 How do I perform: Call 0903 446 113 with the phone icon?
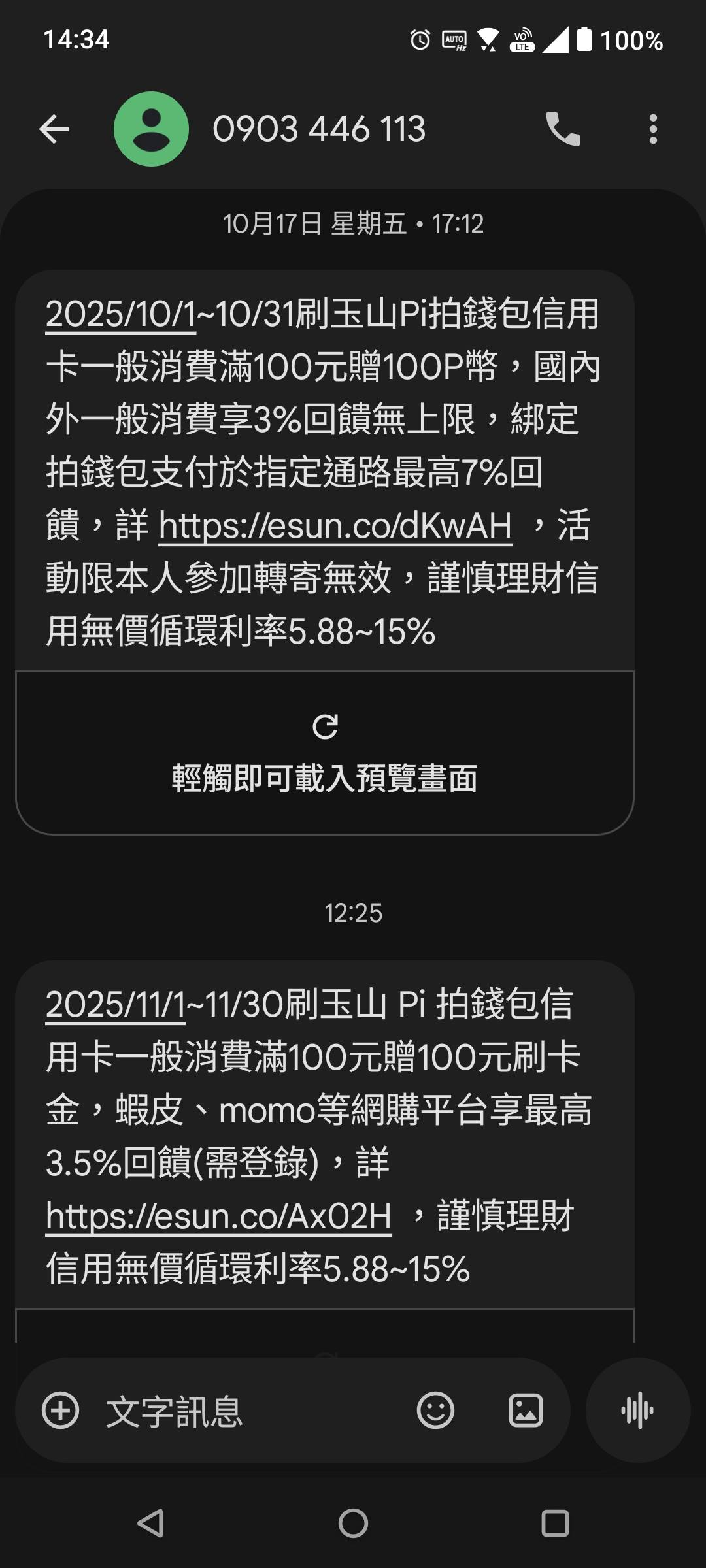563,129
